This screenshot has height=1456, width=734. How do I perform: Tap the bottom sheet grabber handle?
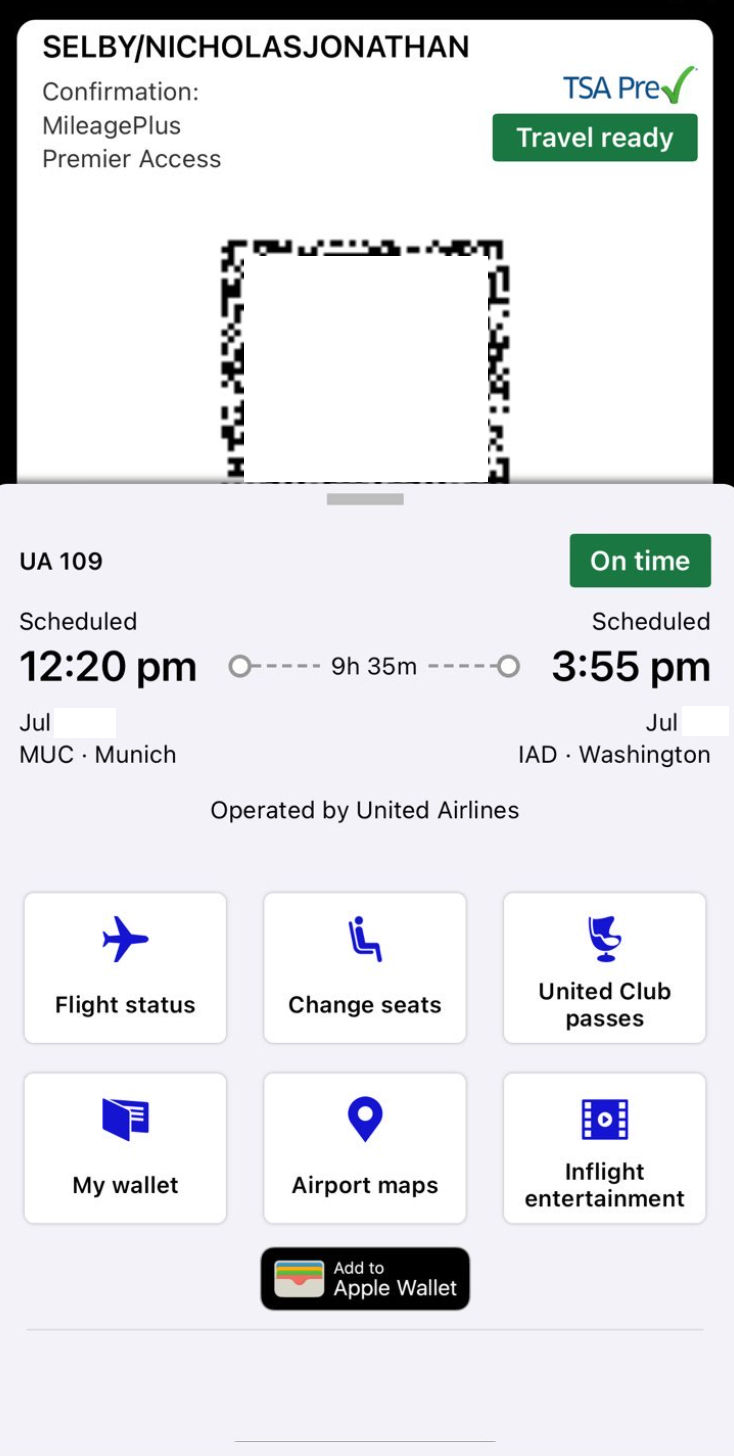point(365,499)
